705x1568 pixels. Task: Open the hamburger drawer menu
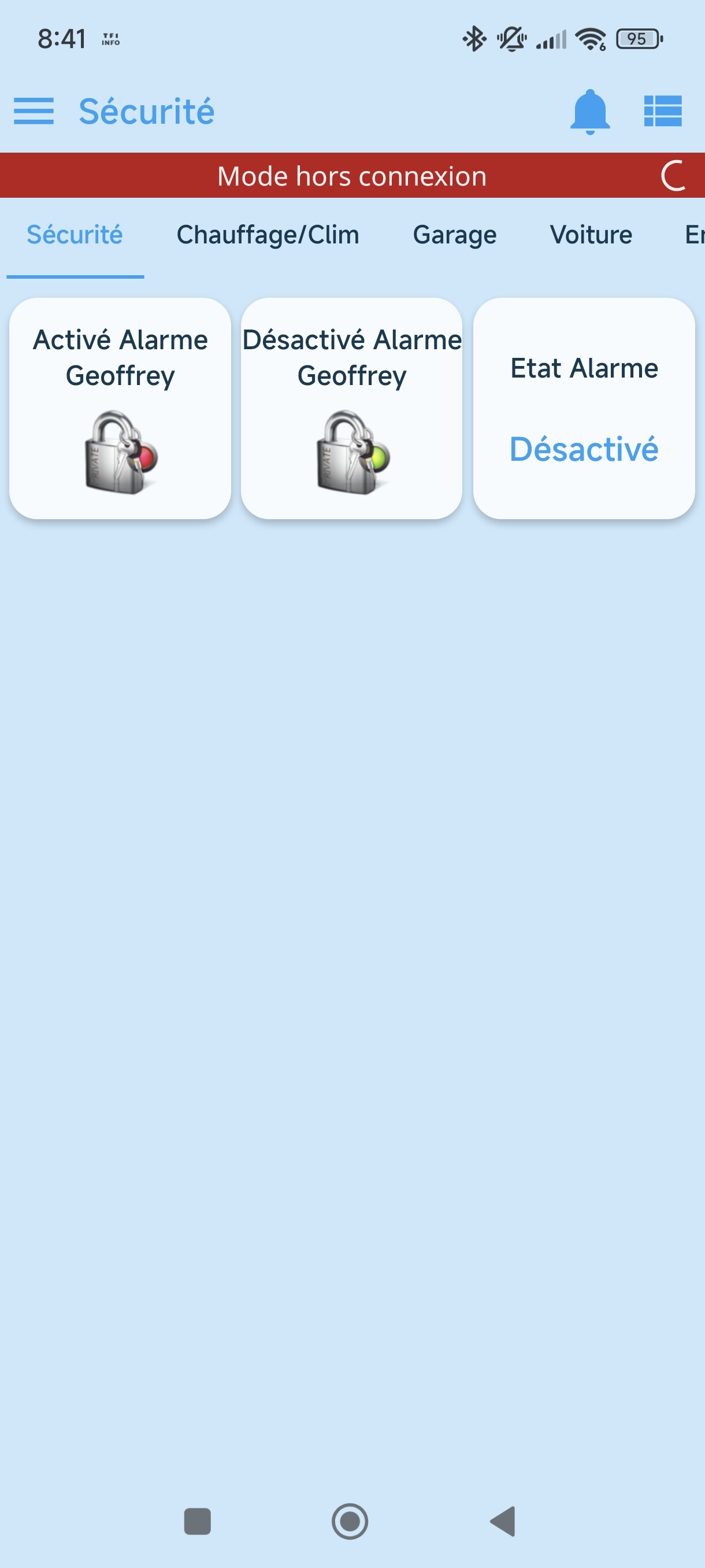coord(34,112)
